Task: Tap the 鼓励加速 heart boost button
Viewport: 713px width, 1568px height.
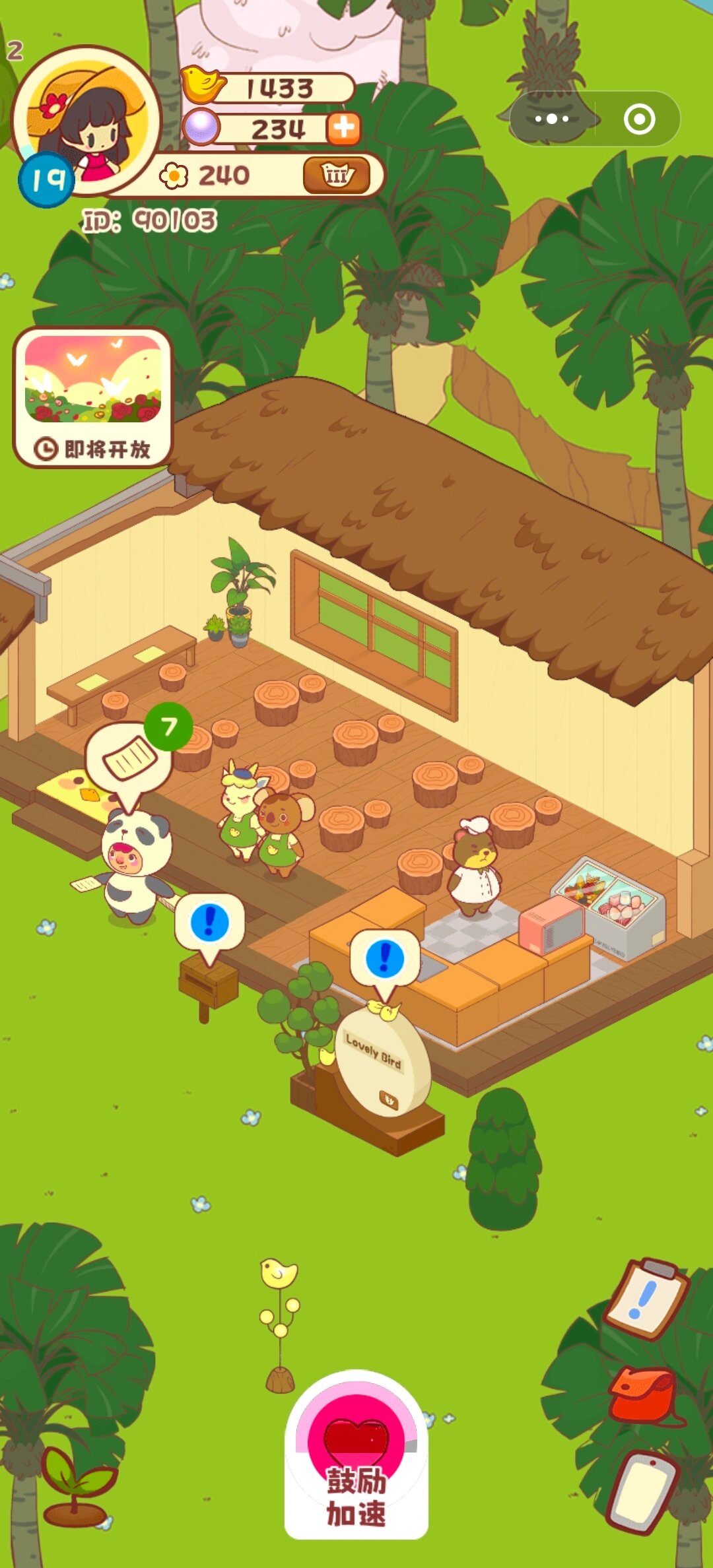Action: tap(356, 1458)
